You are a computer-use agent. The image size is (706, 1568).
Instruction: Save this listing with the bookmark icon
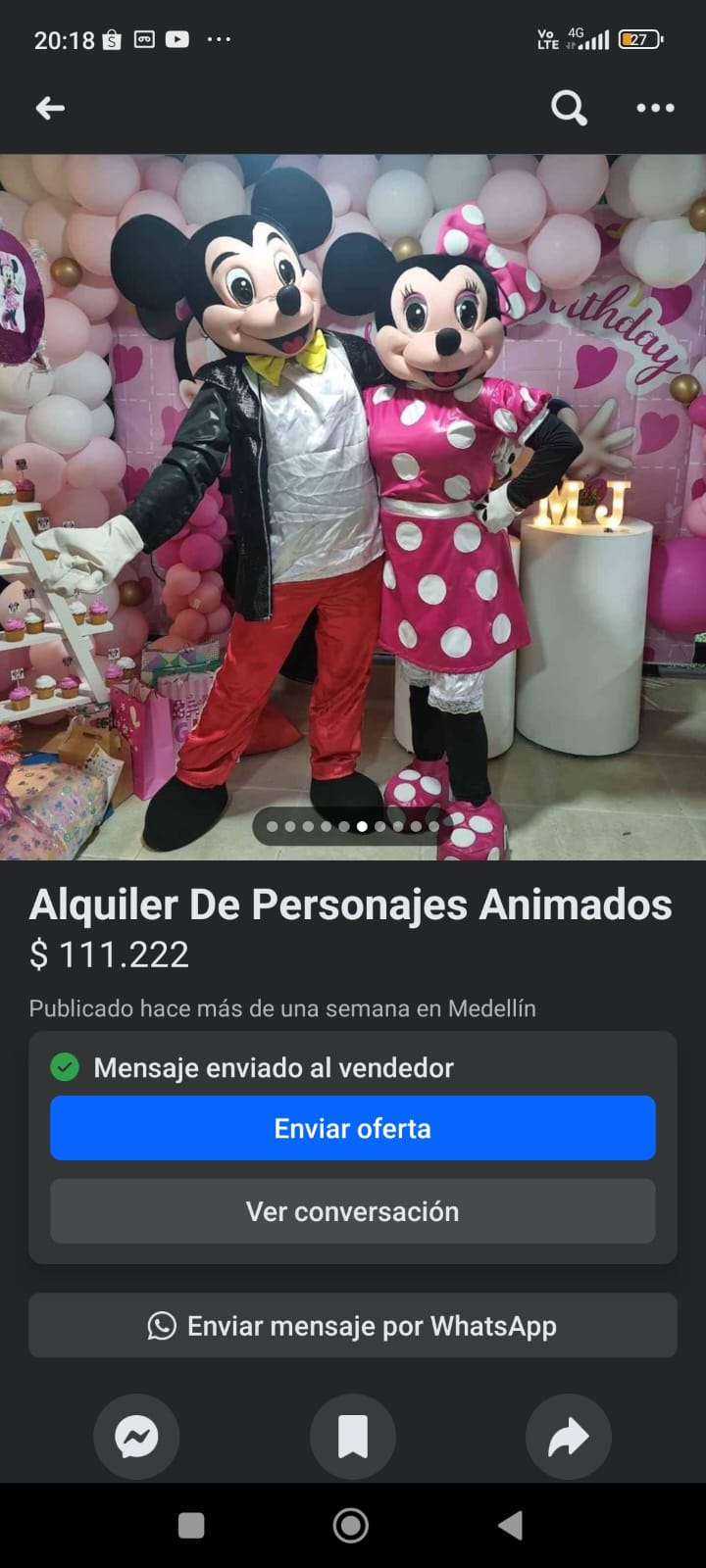coord(353,1437)
